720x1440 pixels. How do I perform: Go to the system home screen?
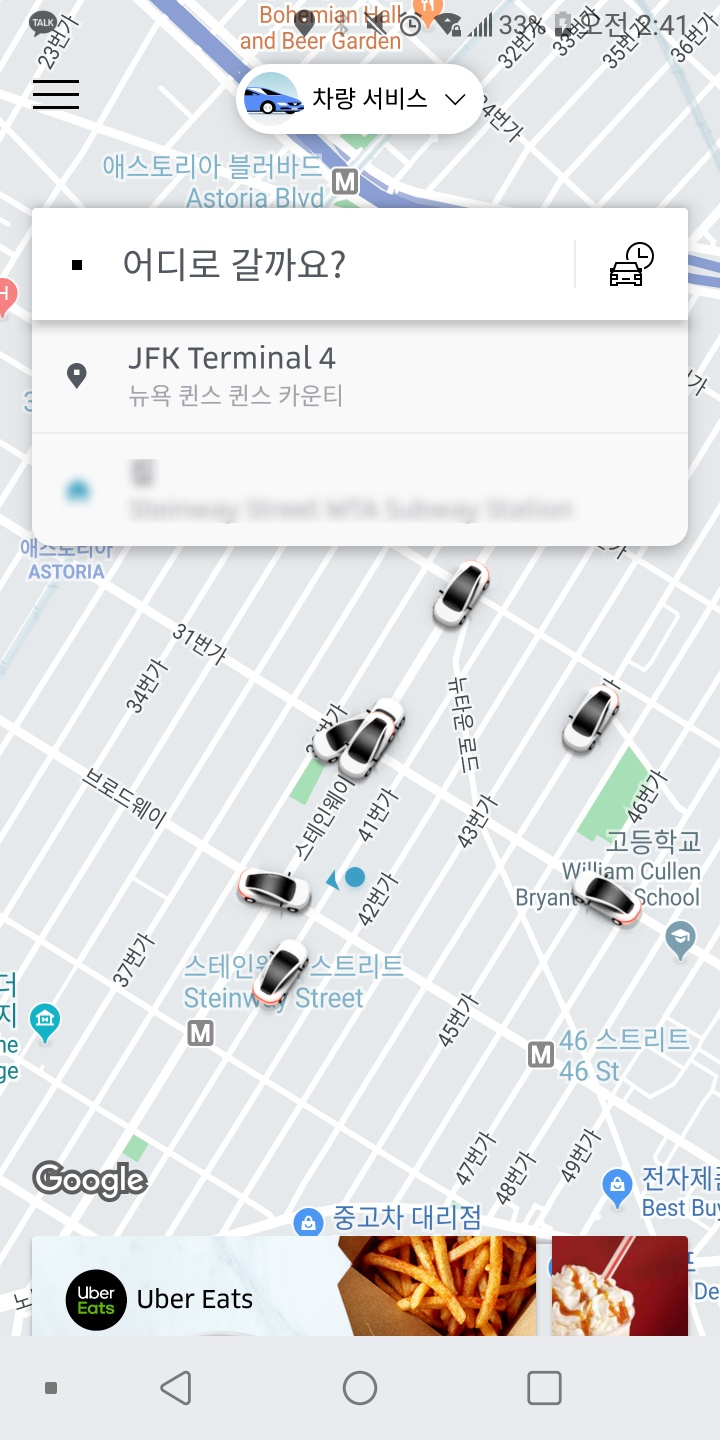pyautogui.click(x=360, y=1388)
